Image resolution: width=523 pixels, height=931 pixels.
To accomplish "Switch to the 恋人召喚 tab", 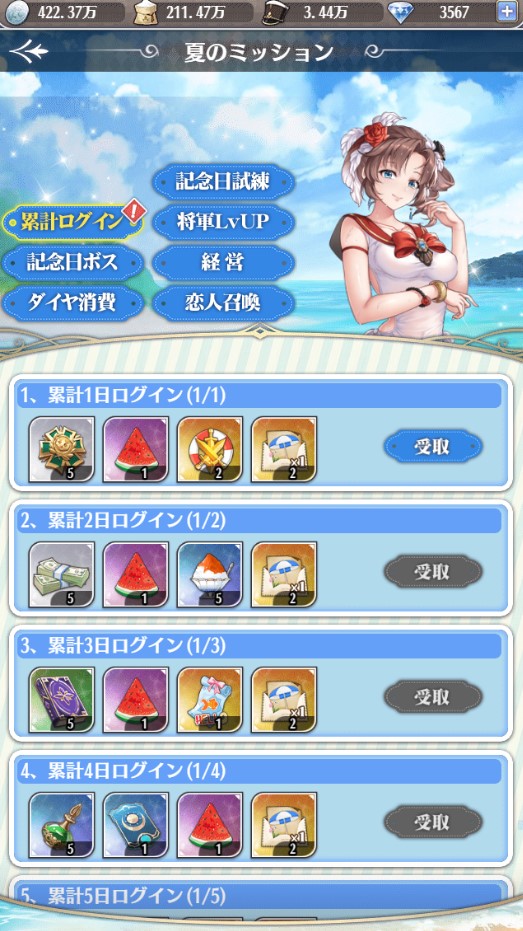I will (223, 303).
